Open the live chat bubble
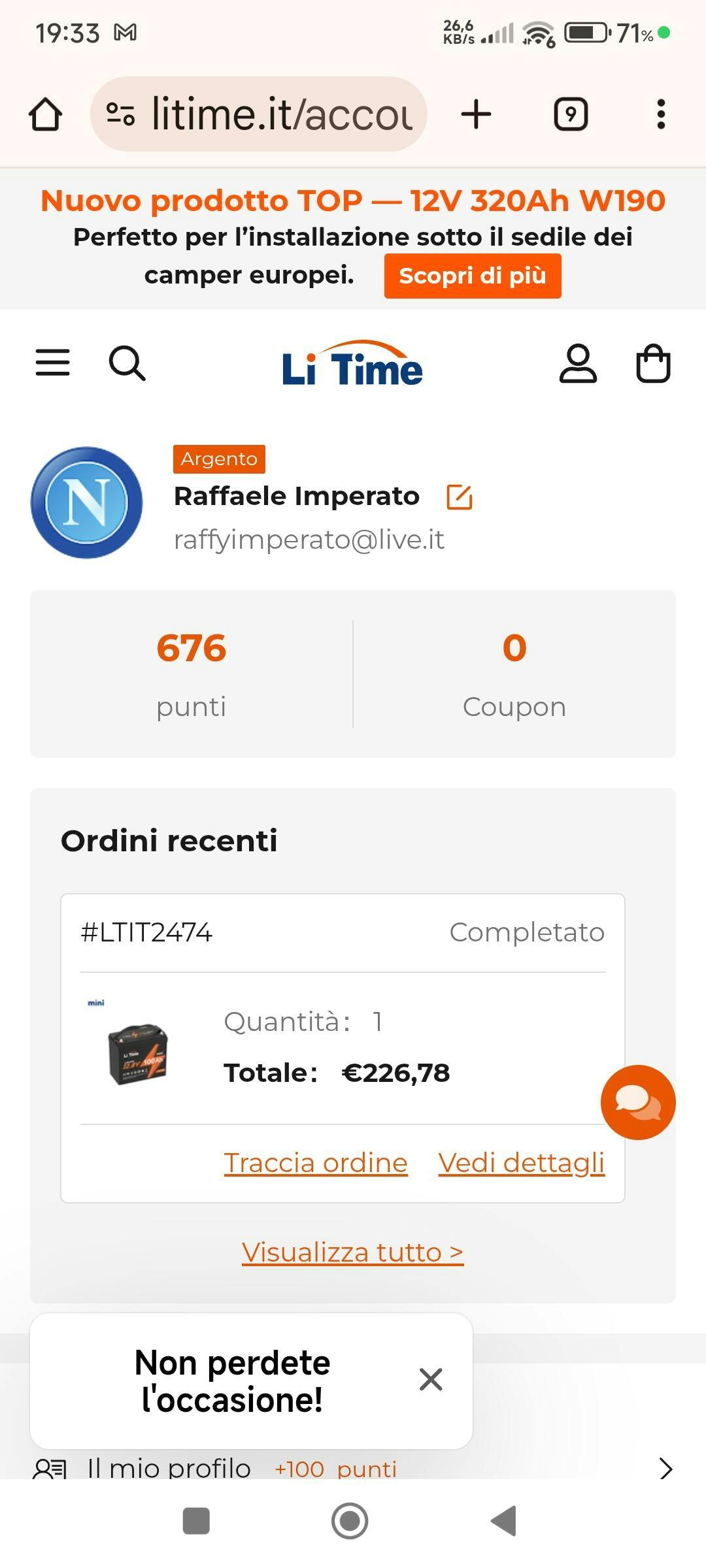Viewport: 706px width, 1568px height. point(637,1102)
